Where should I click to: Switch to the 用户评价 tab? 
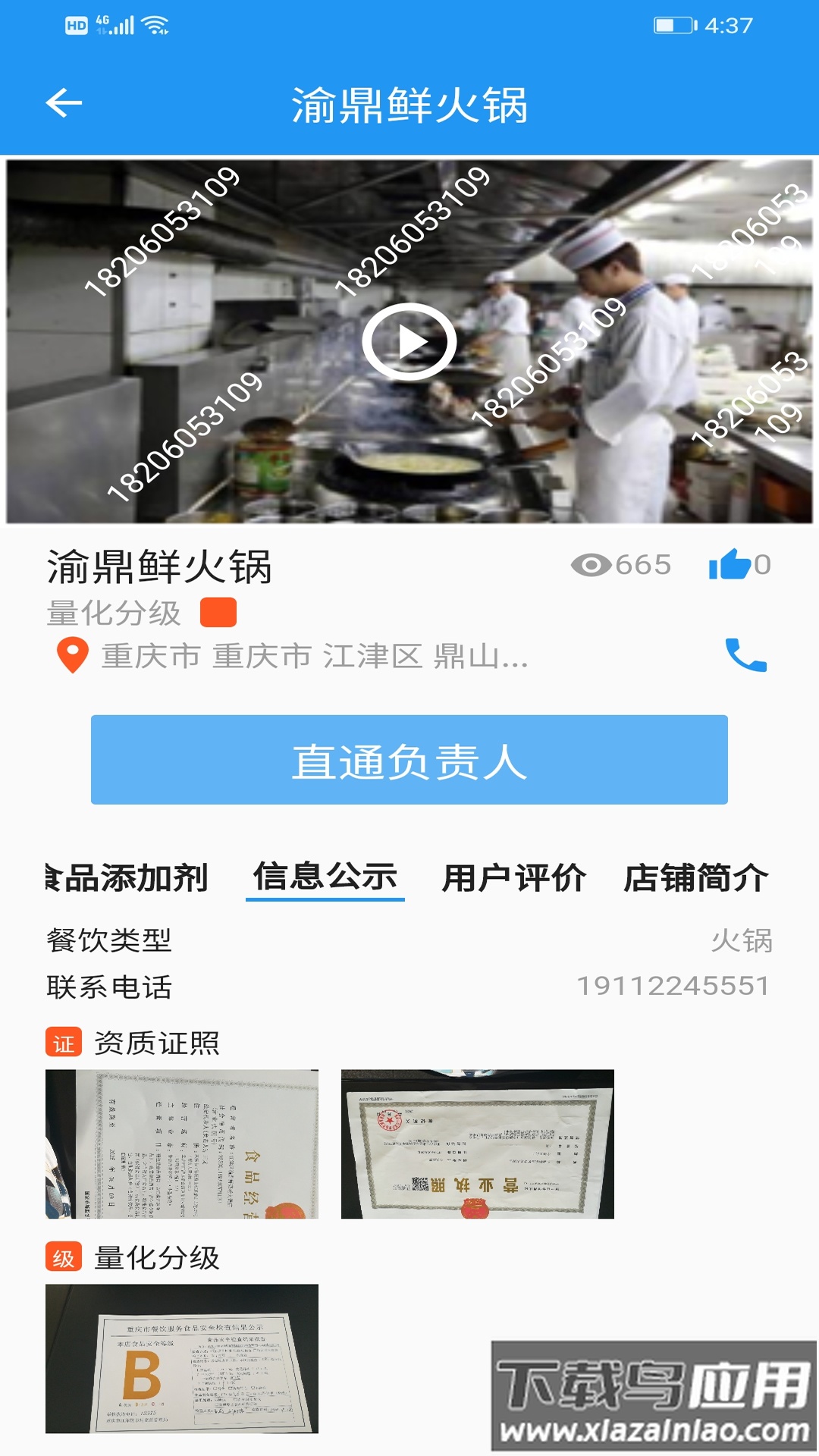tap(515, 879)
